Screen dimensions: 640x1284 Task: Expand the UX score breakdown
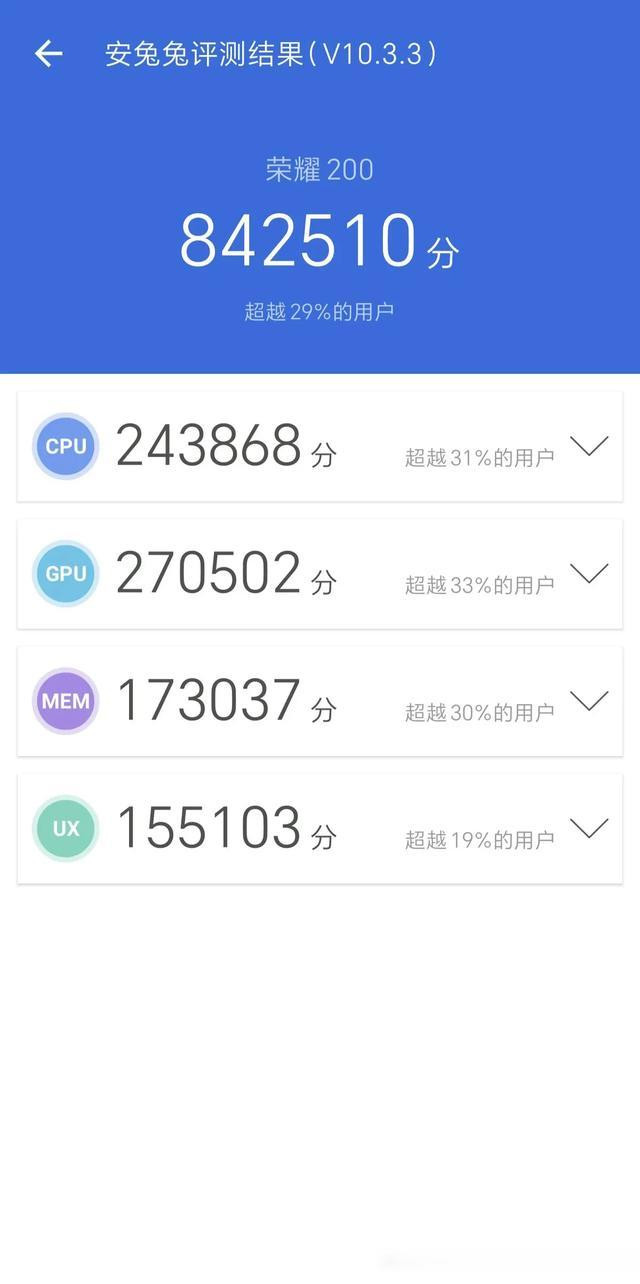589,828
